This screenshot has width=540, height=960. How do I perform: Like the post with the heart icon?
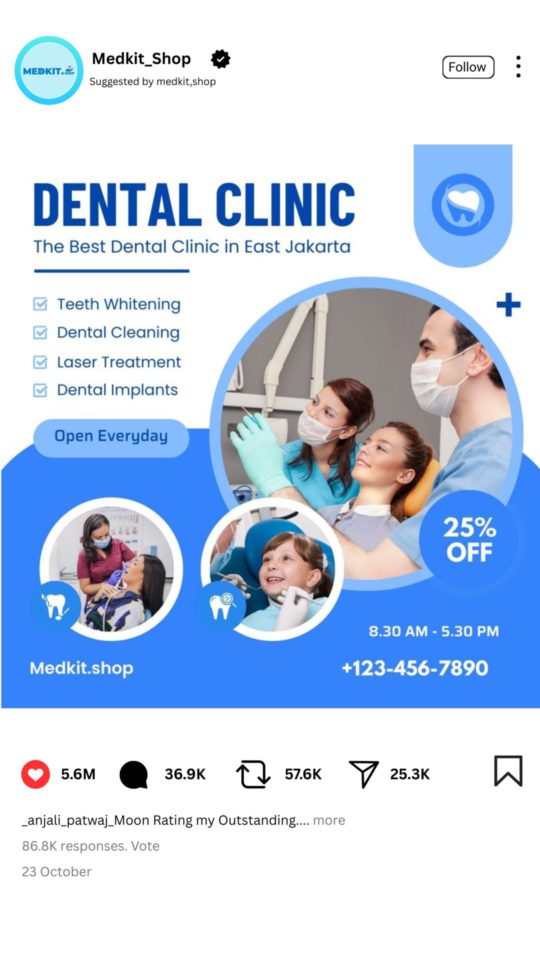[x=36, y=774]
